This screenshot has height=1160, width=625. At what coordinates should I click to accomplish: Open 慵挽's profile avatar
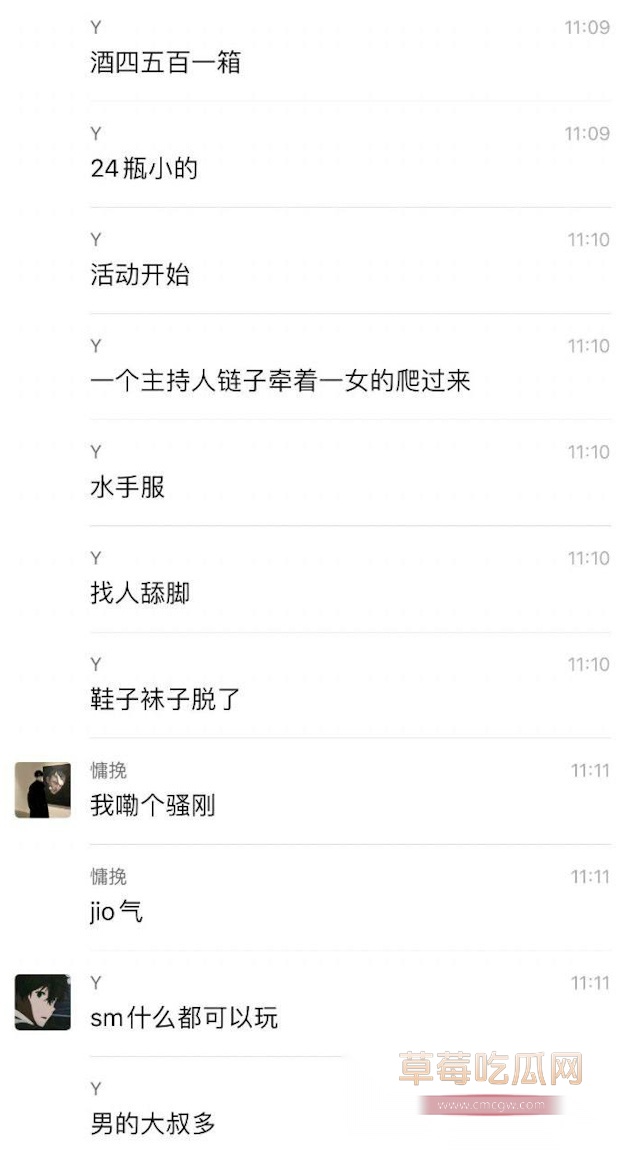click(x=43, y=790)
